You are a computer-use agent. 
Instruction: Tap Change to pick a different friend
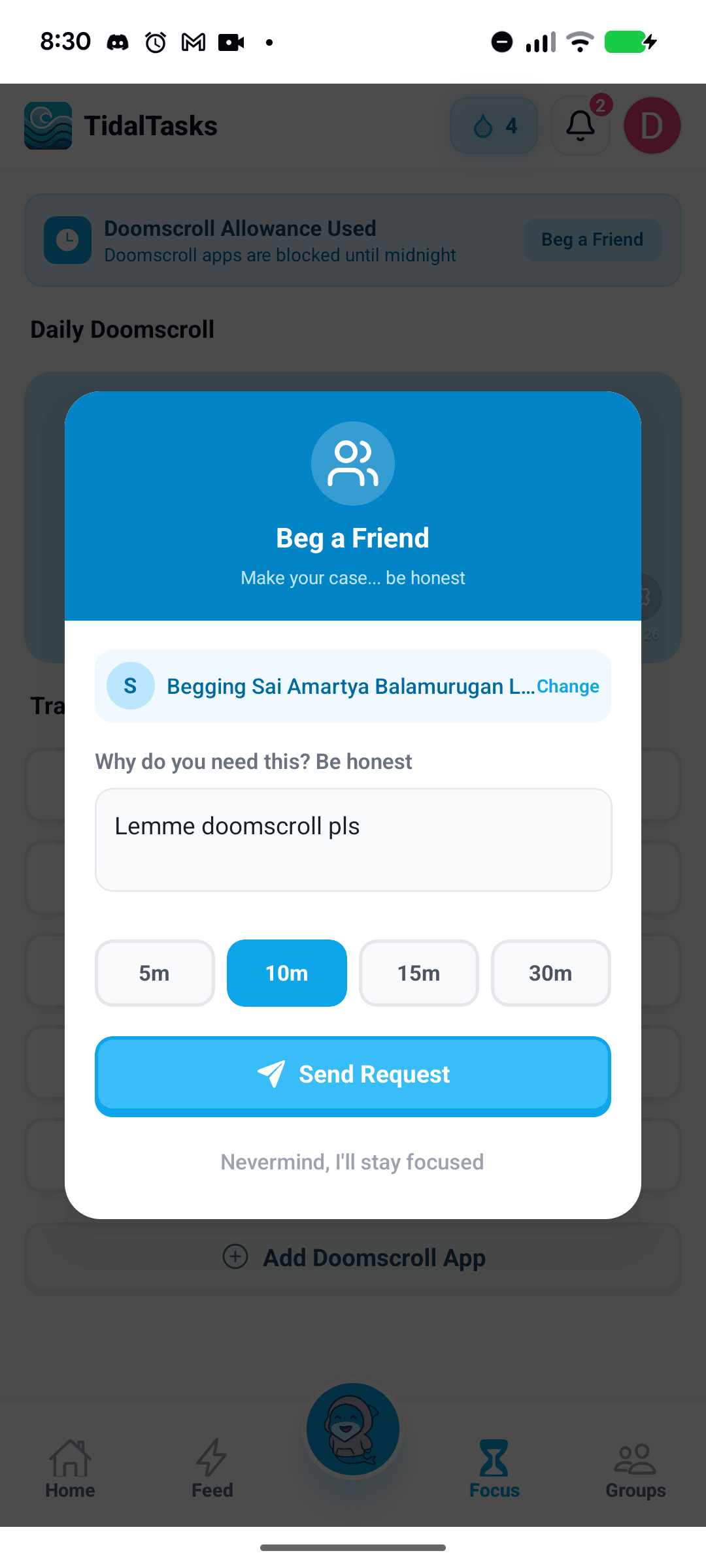pyautogui.click(x=567, y=687)
